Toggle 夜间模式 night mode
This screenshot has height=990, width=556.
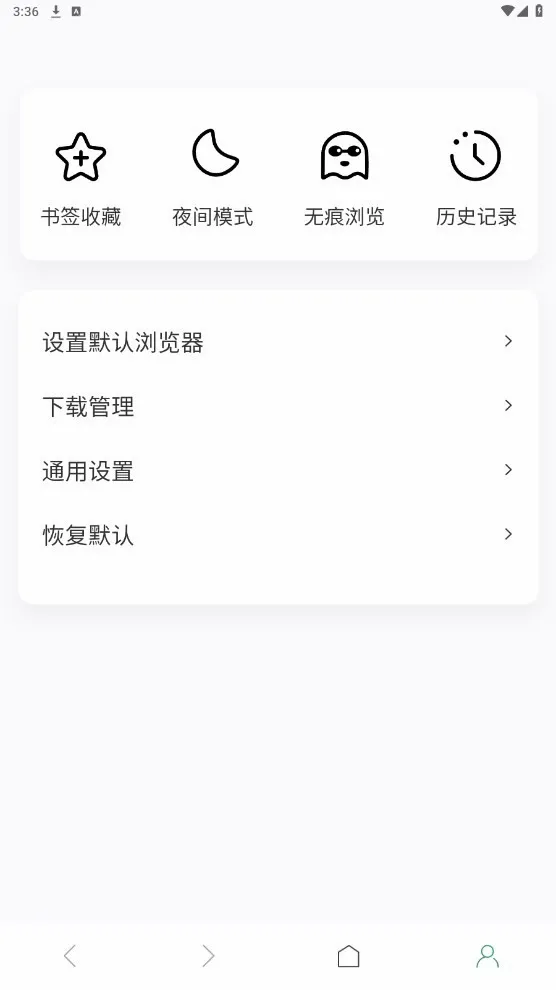point(213,179)
